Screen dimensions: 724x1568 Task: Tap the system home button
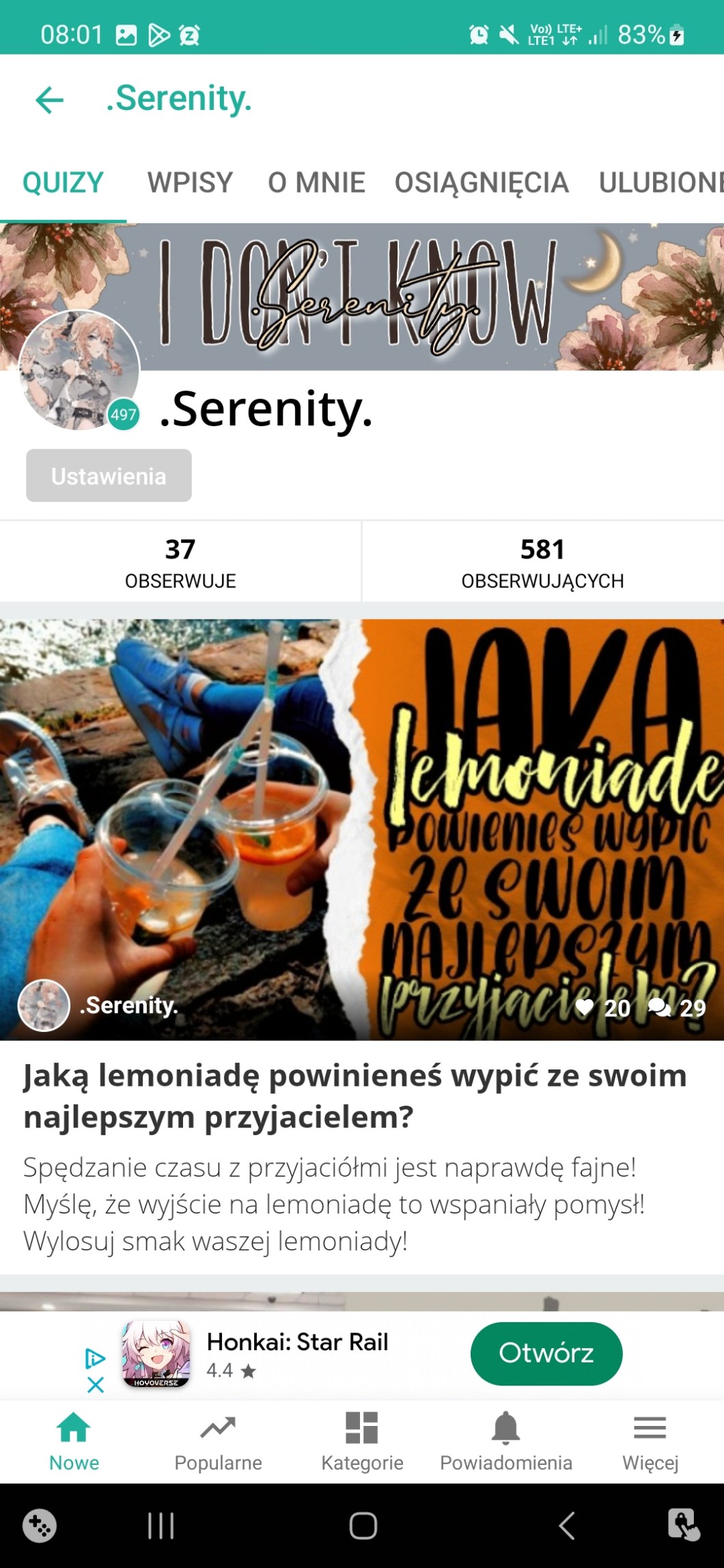click(363, 1526)
